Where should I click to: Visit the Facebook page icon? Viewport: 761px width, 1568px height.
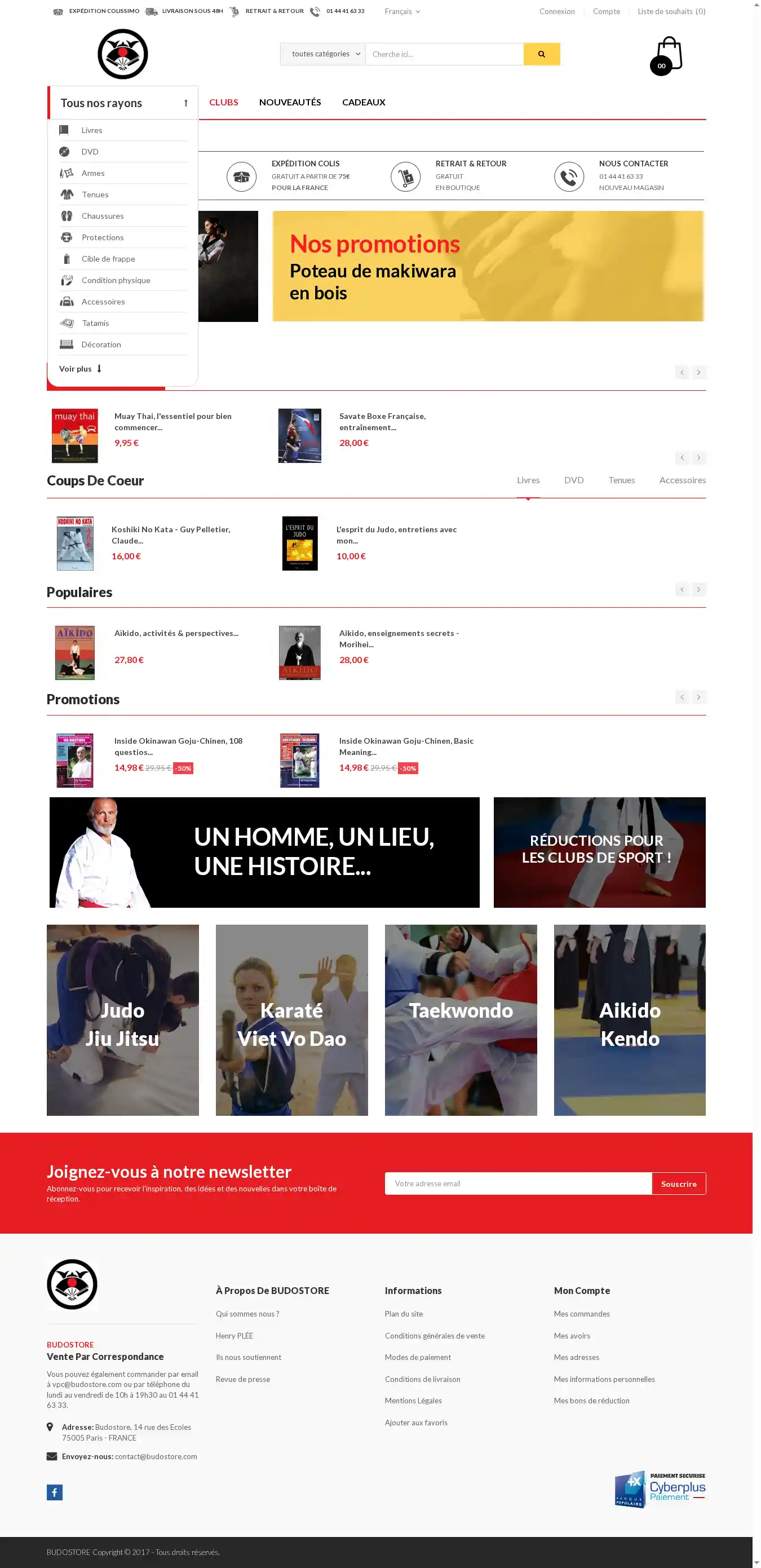click(x=54, y=1492)
